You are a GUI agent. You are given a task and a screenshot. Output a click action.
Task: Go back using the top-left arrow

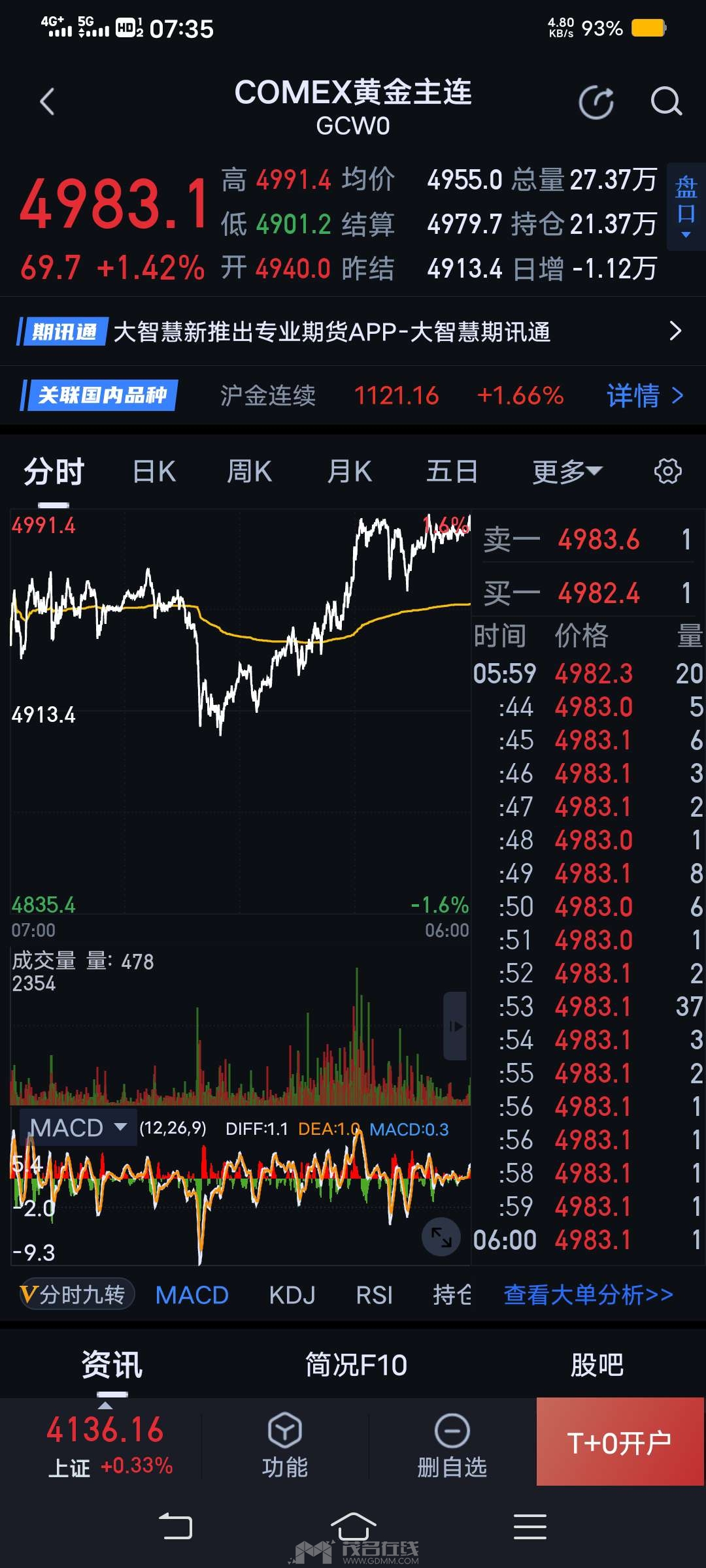click(x=47, y=103)
